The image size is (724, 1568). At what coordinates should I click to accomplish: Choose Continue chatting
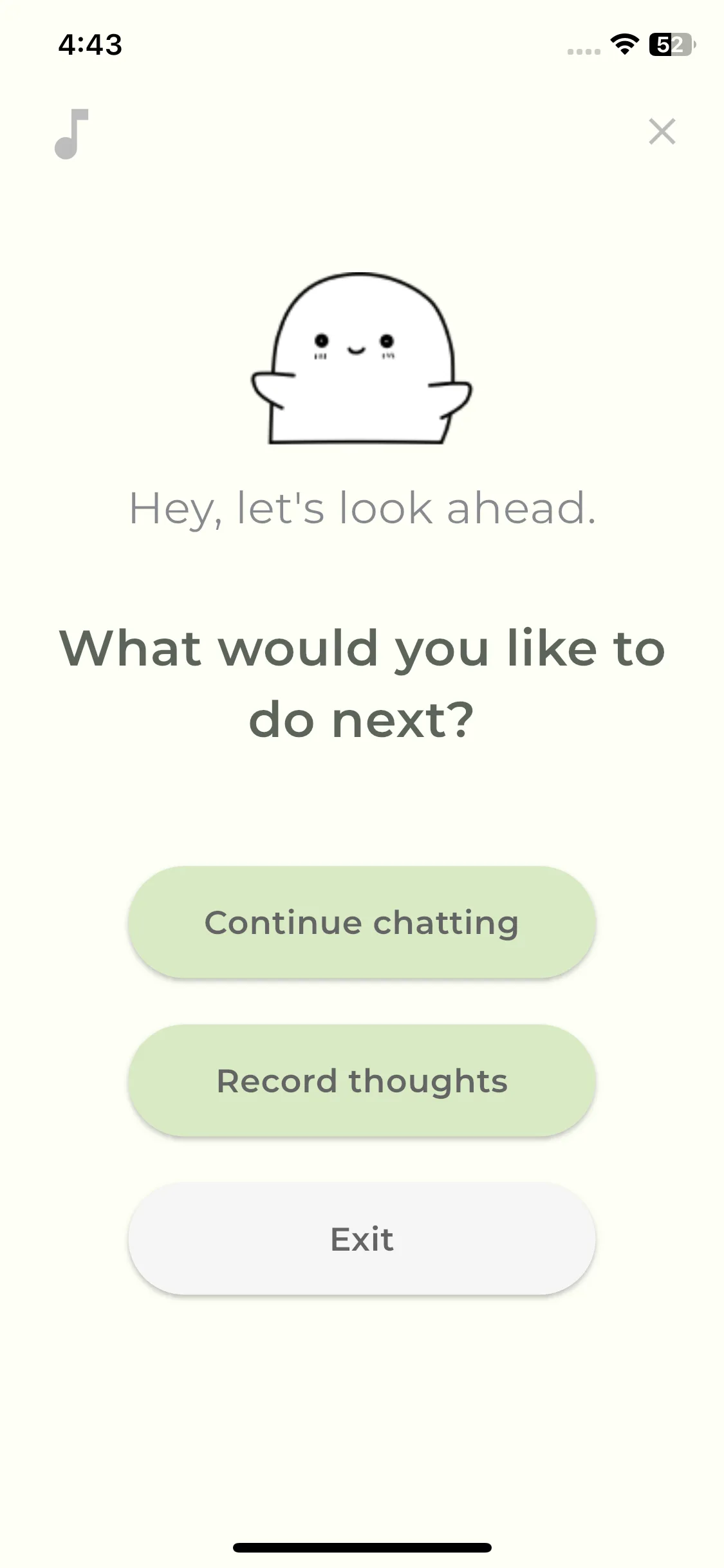(362, 922)
